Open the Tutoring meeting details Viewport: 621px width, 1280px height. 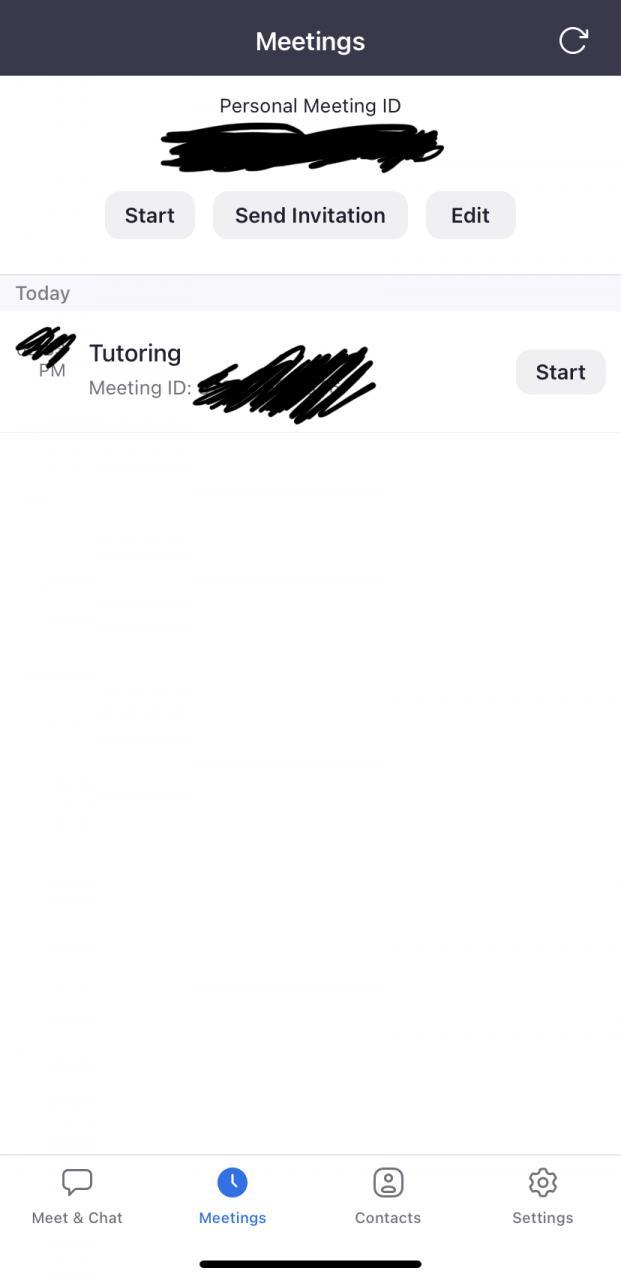click(x=135, y=354)
